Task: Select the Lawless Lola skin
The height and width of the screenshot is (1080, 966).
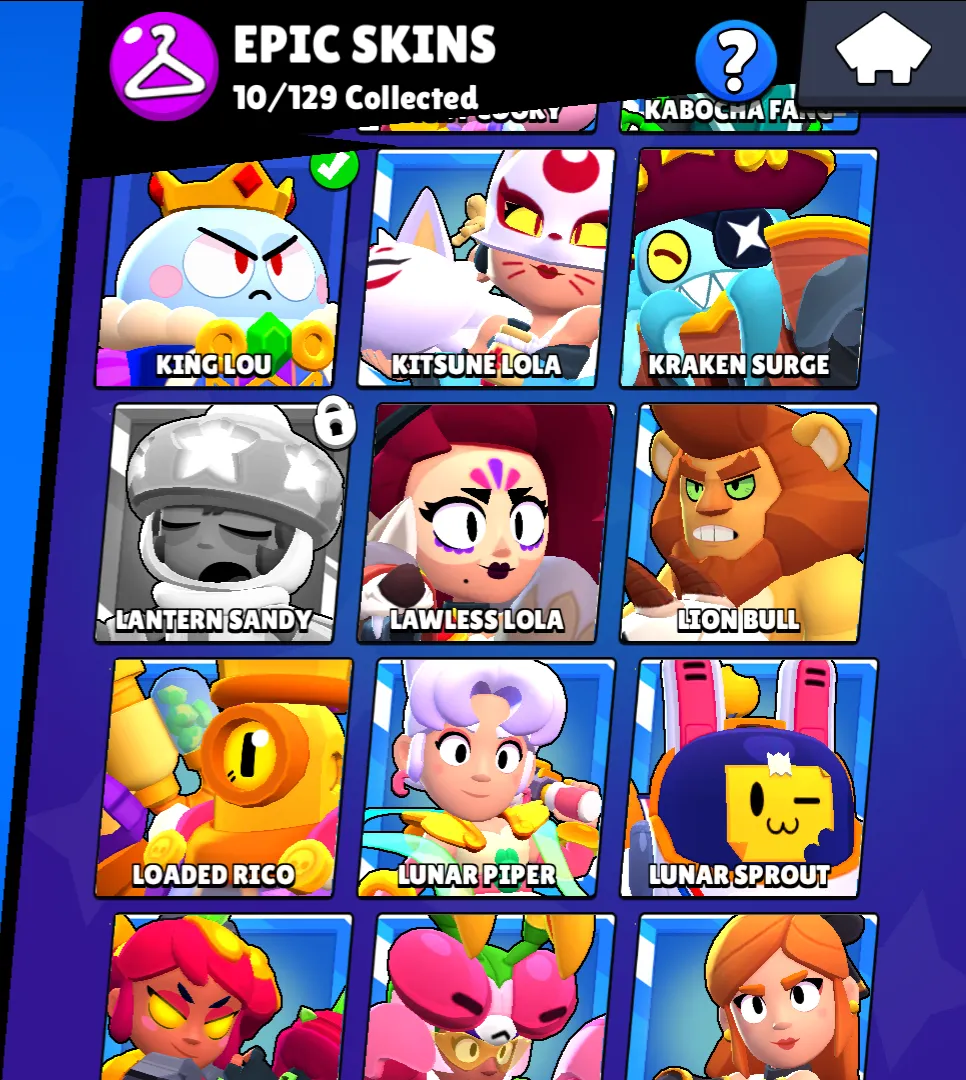Action: click(486, 522)
